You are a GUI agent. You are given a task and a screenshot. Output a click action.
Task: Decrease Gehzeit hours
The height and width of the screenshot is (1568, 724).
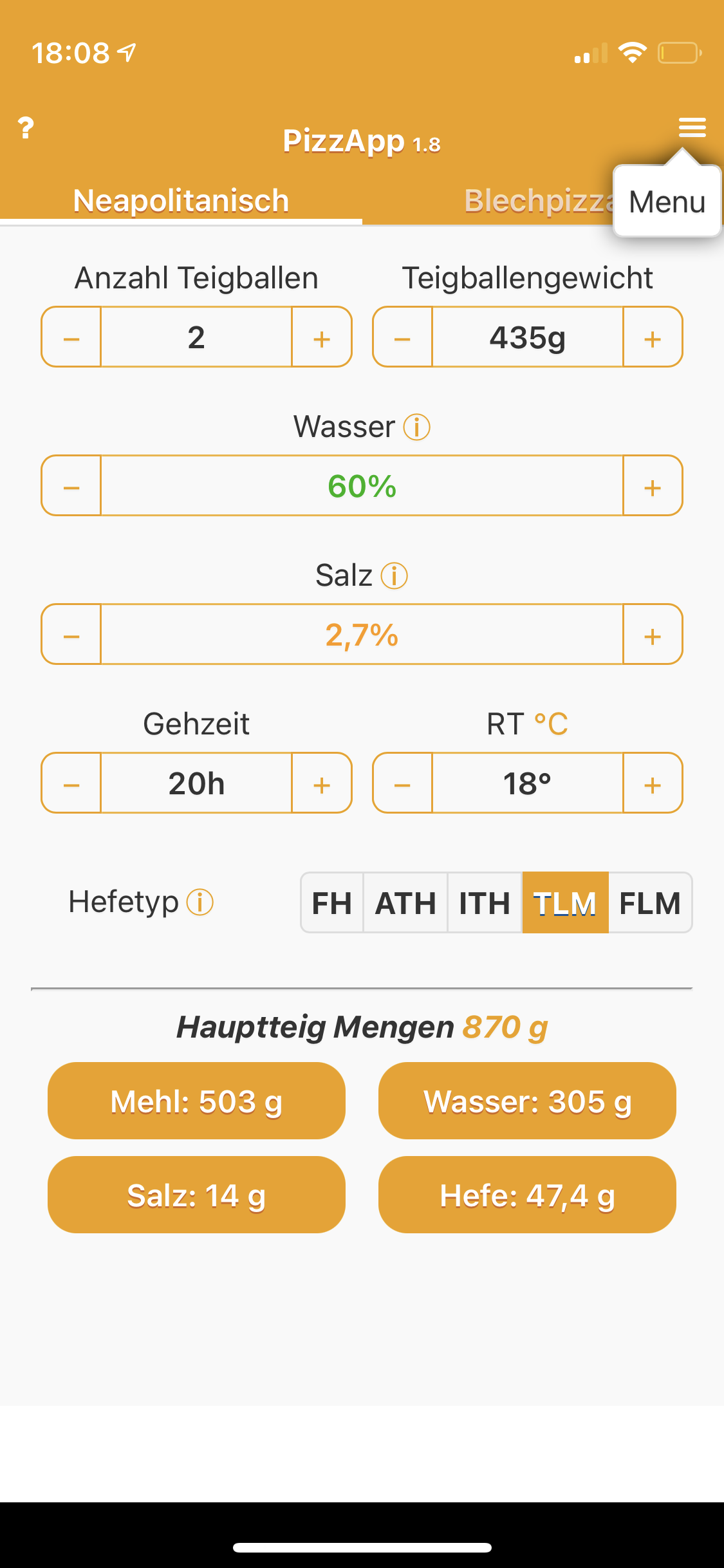(x=71, y=784)
